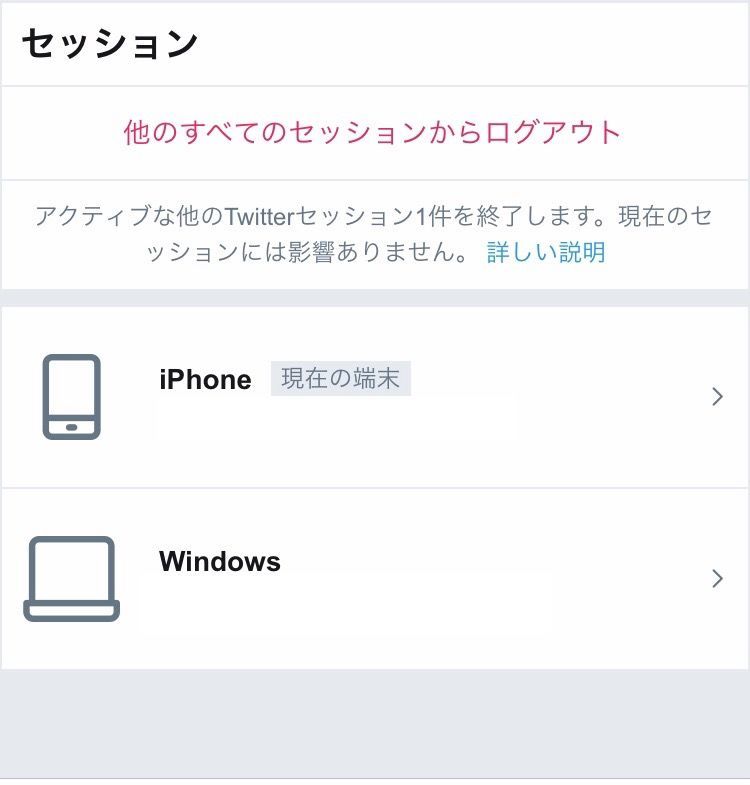Screen dimensions: 750x785
Task: Open 他のすべてのセッションからログアウト
Action: coord(375,132)
